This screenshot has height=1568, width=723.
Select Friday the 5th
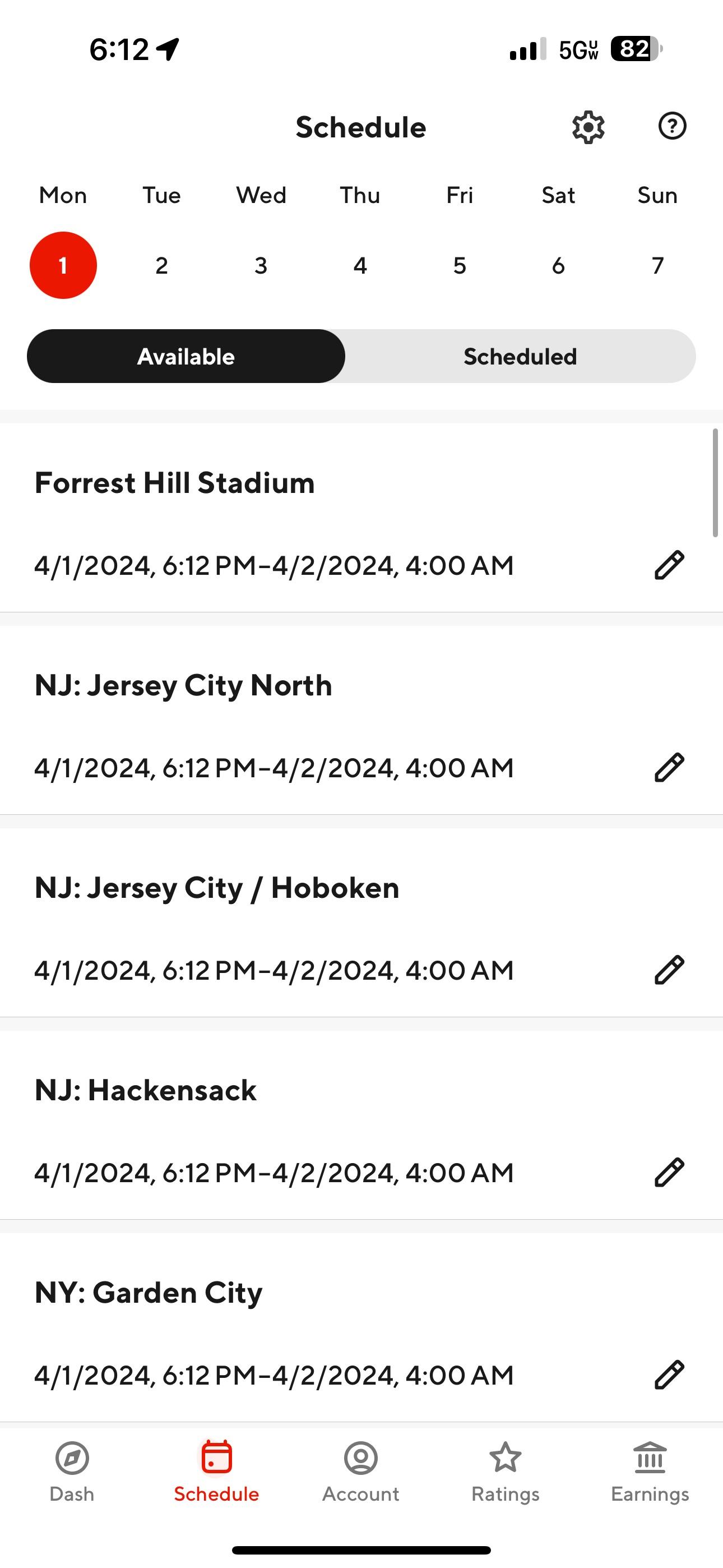point(459,265)
